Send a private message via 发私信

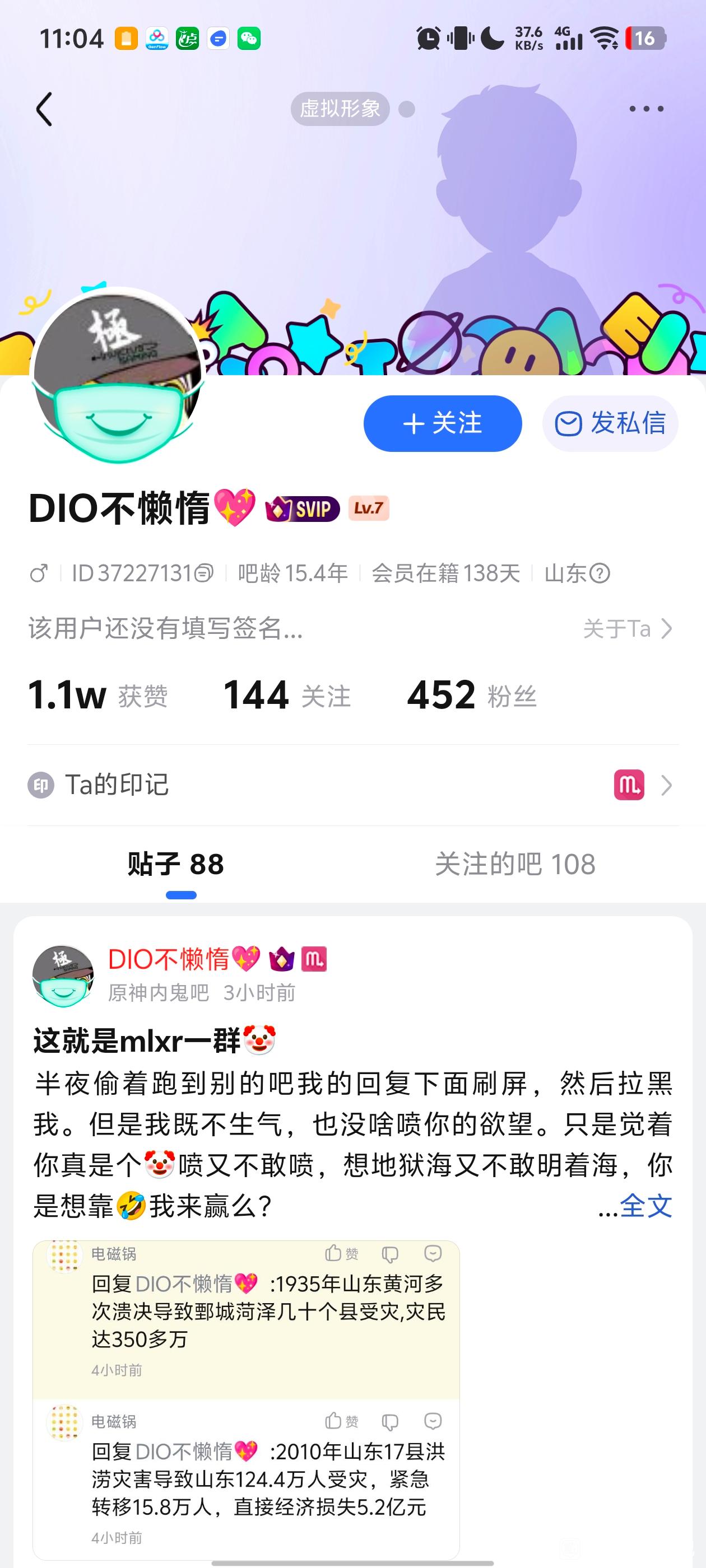click(x=610, y=423)
